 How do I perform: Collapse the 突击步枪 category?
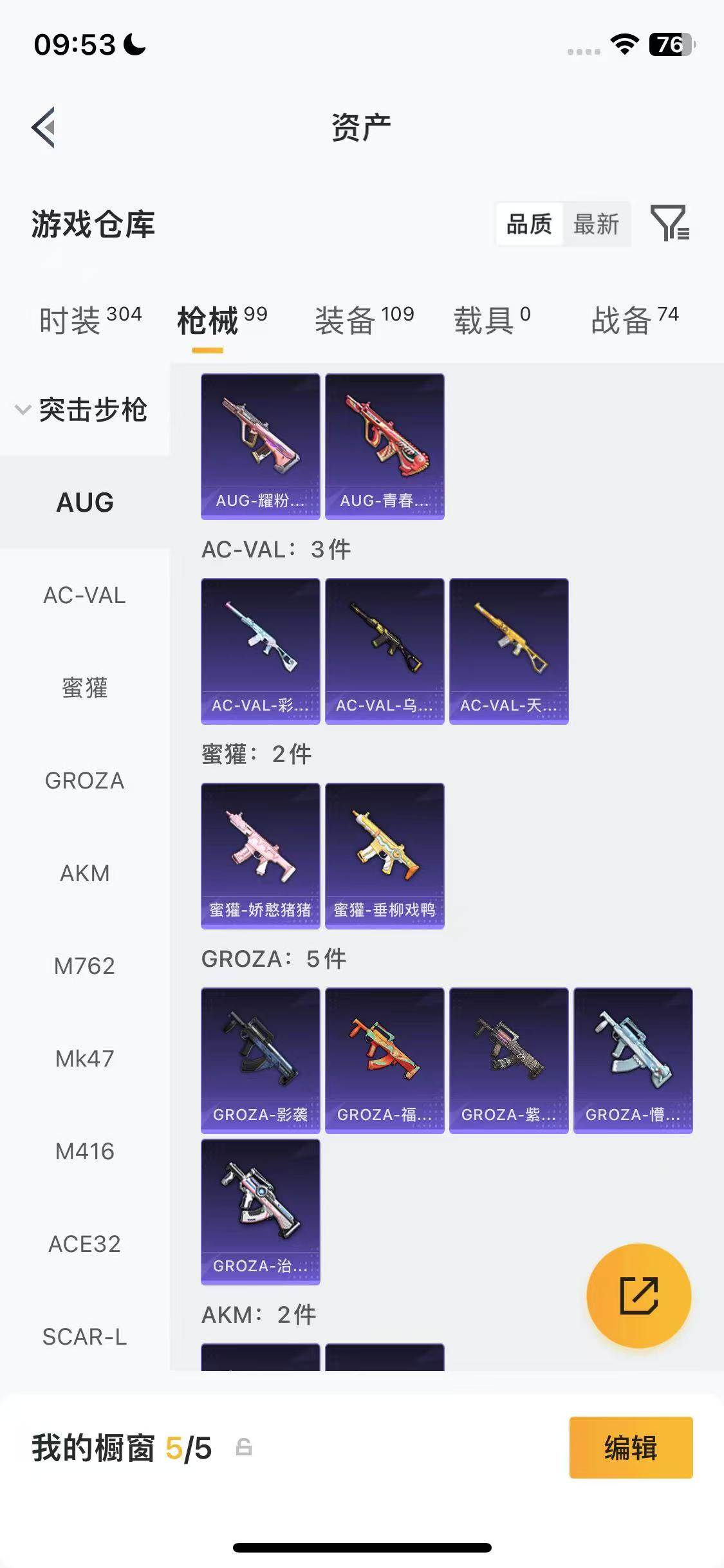84,410
